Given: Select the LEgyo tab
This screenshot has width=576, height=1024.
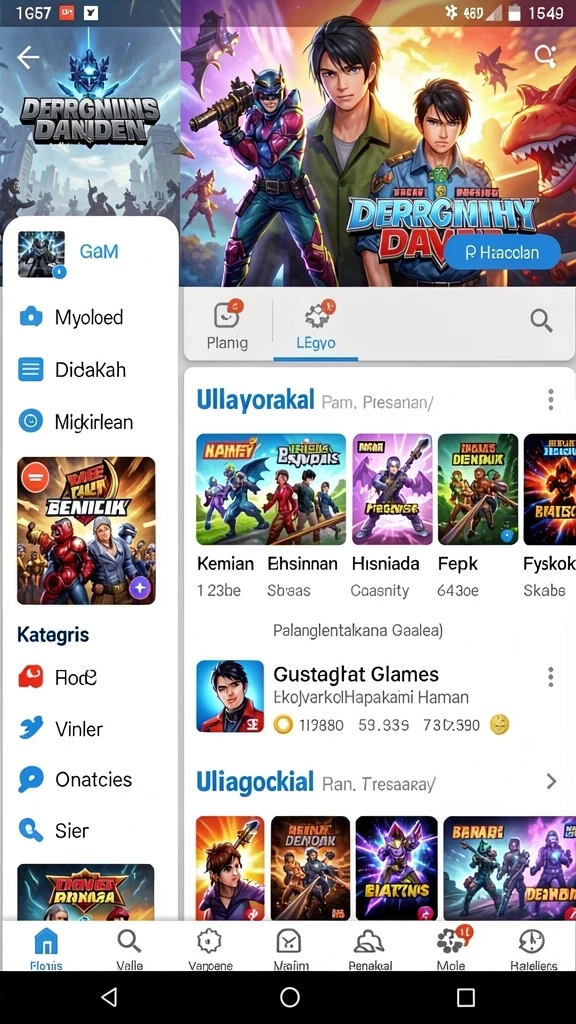Looking at the screenshot, I should (x=316, y=325).
